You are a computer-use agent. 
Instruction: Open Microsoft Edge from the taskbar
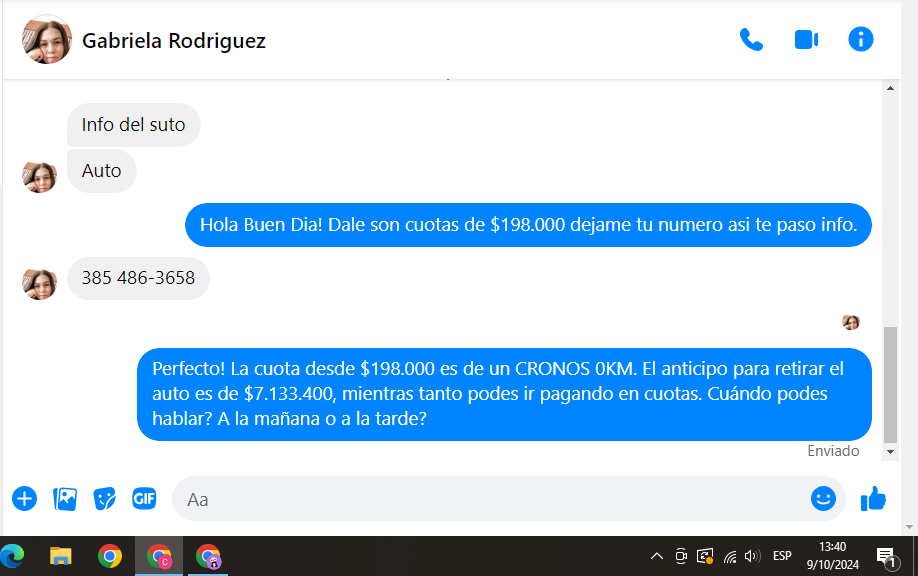click(13, 556)
